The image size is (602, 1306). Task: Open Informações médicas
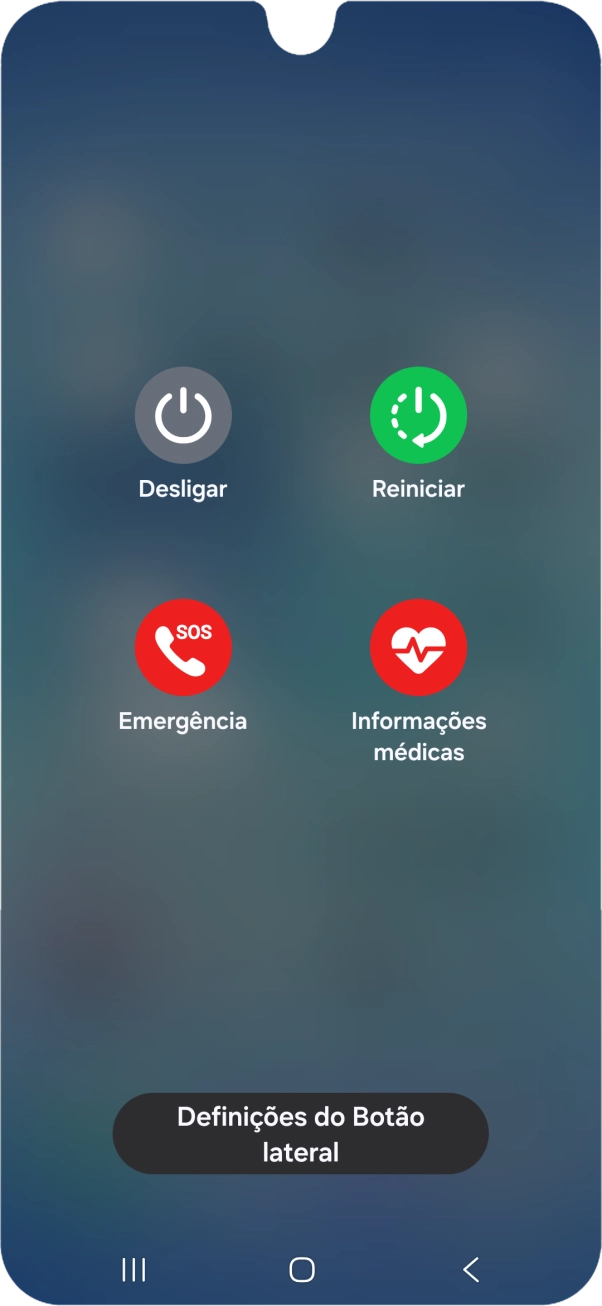point(418,647)
